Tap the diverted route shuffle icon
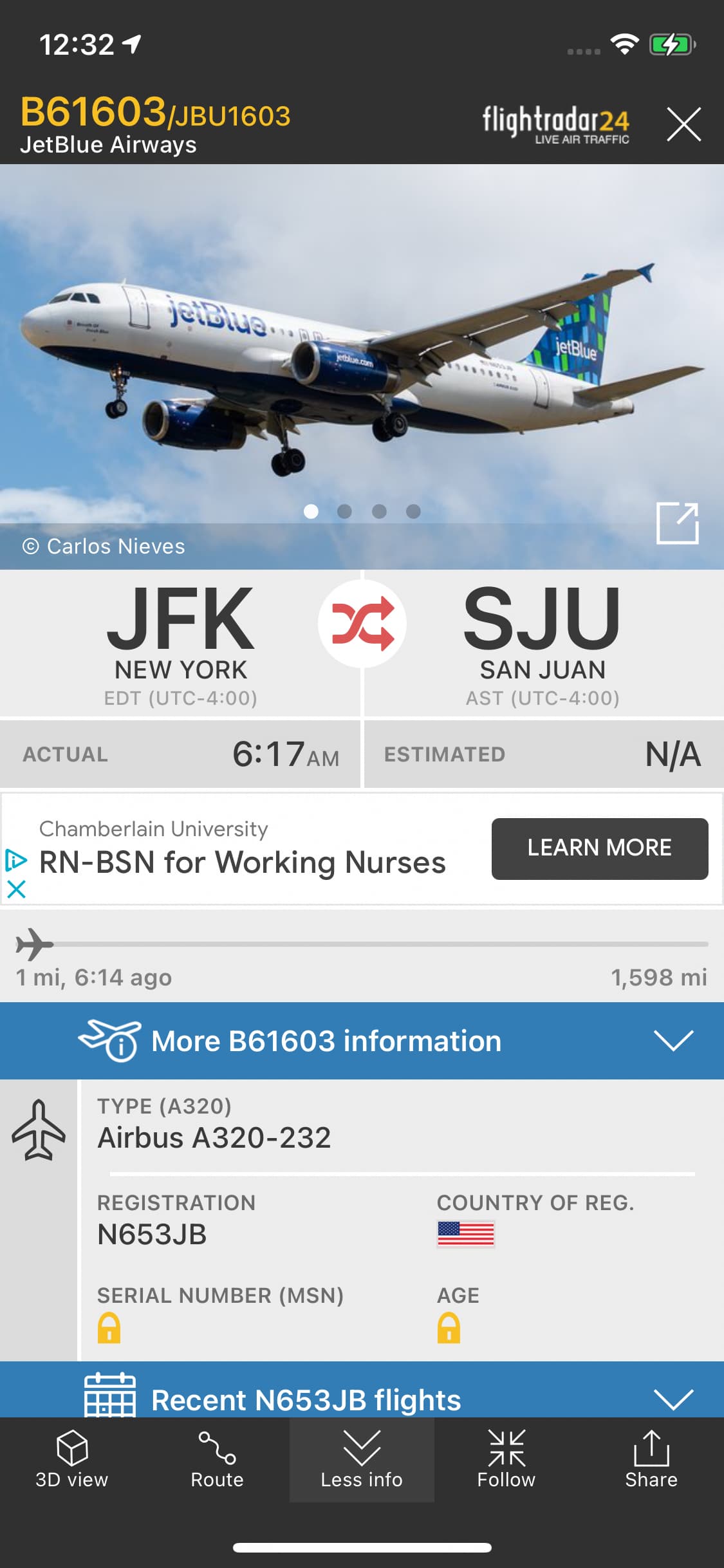Viewport: 724px width, 1568px height. [362, 623]
